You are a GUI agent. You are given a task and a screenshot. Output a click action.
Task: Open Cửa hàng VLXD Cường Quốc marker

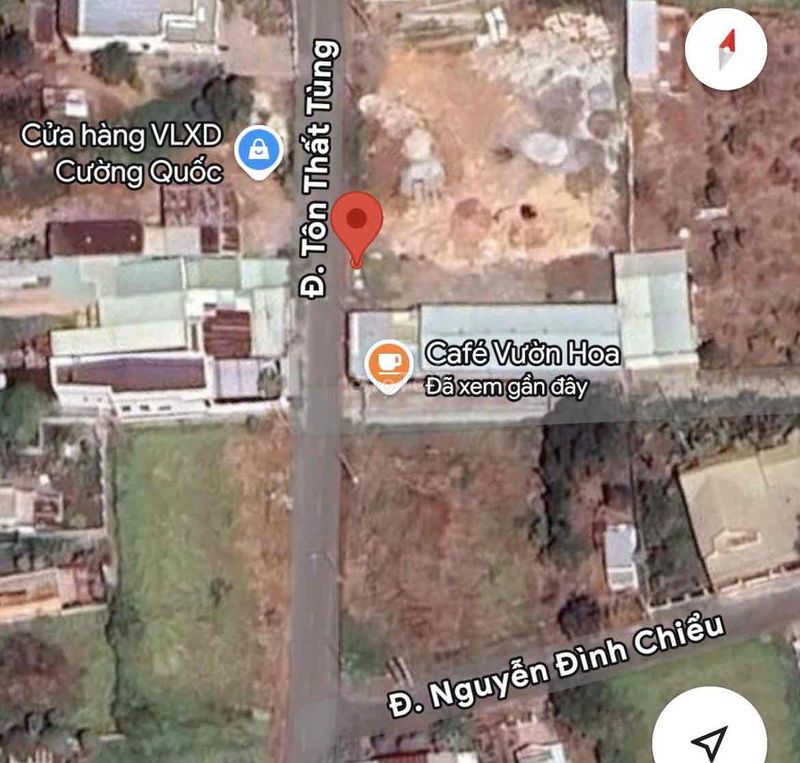pos(258,152)
